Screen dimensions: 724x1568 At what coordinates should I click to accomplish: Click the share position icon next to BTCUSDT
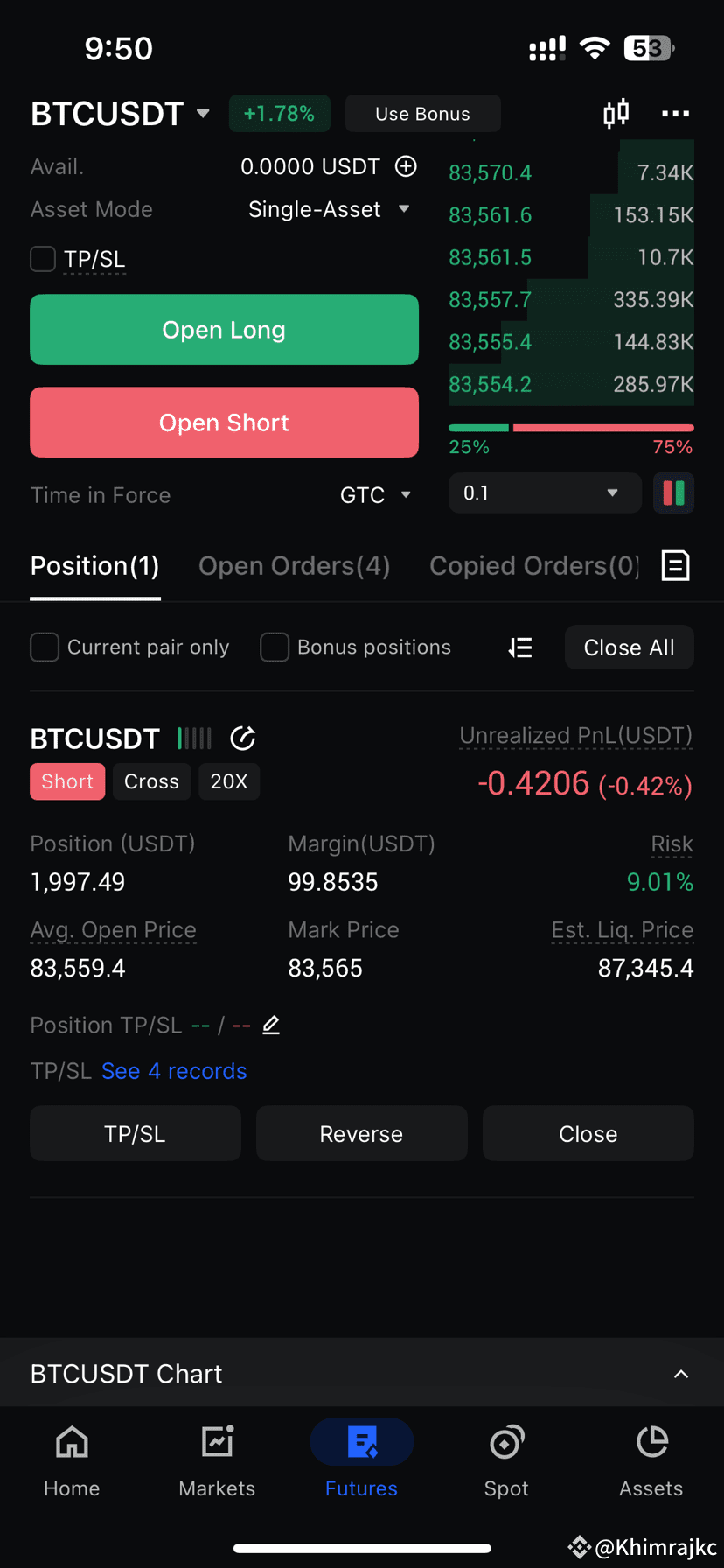[x=242, y=738]
